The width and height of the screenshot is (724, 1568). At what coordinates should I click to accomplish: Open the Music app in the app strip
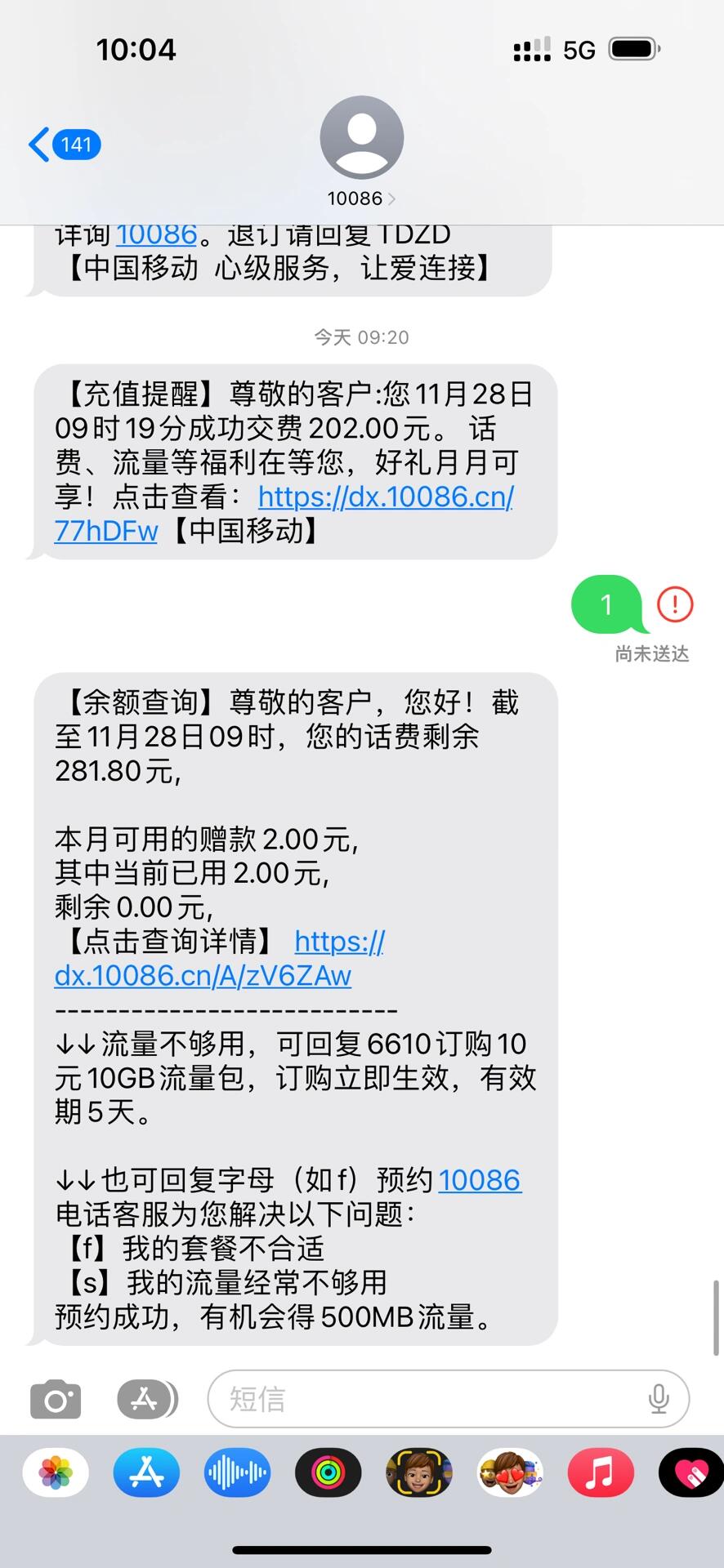tap(601, 1472)
